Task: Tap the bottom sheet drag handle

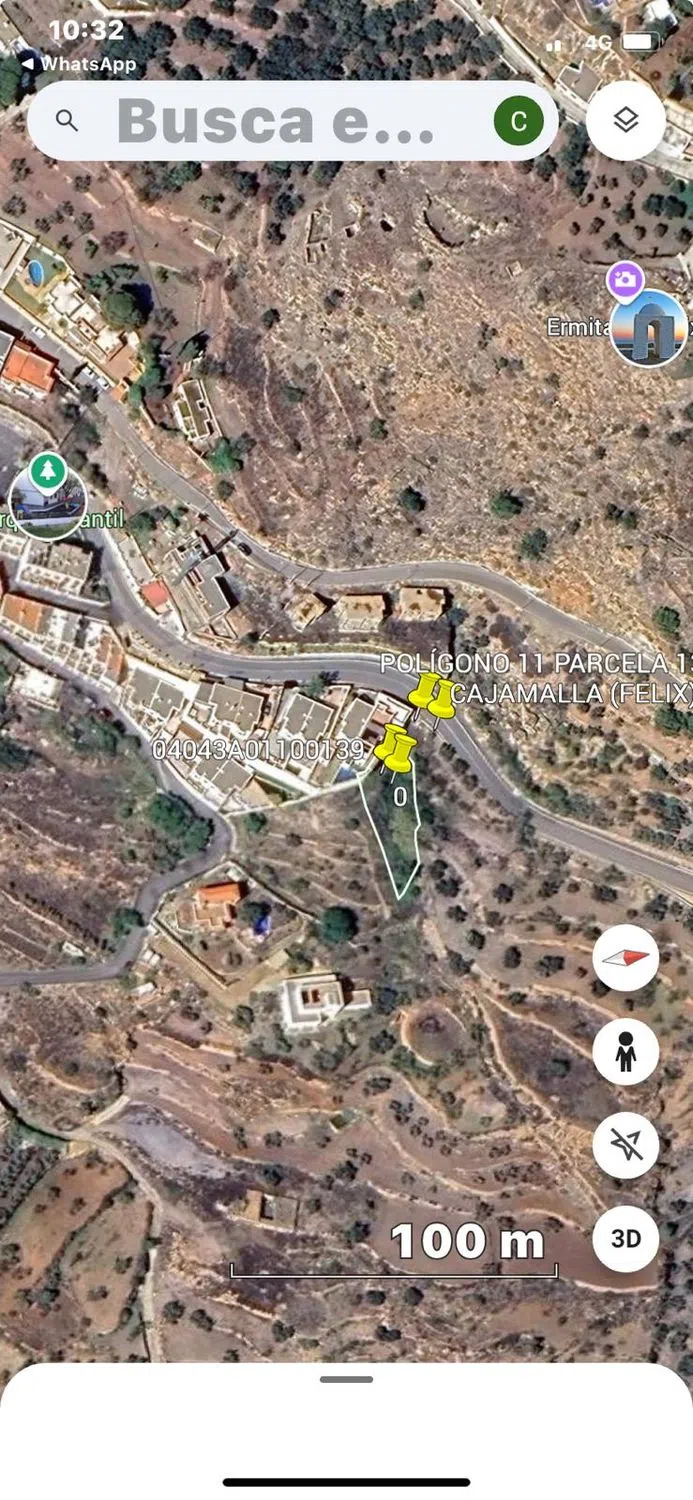Action: point(346,1380)
